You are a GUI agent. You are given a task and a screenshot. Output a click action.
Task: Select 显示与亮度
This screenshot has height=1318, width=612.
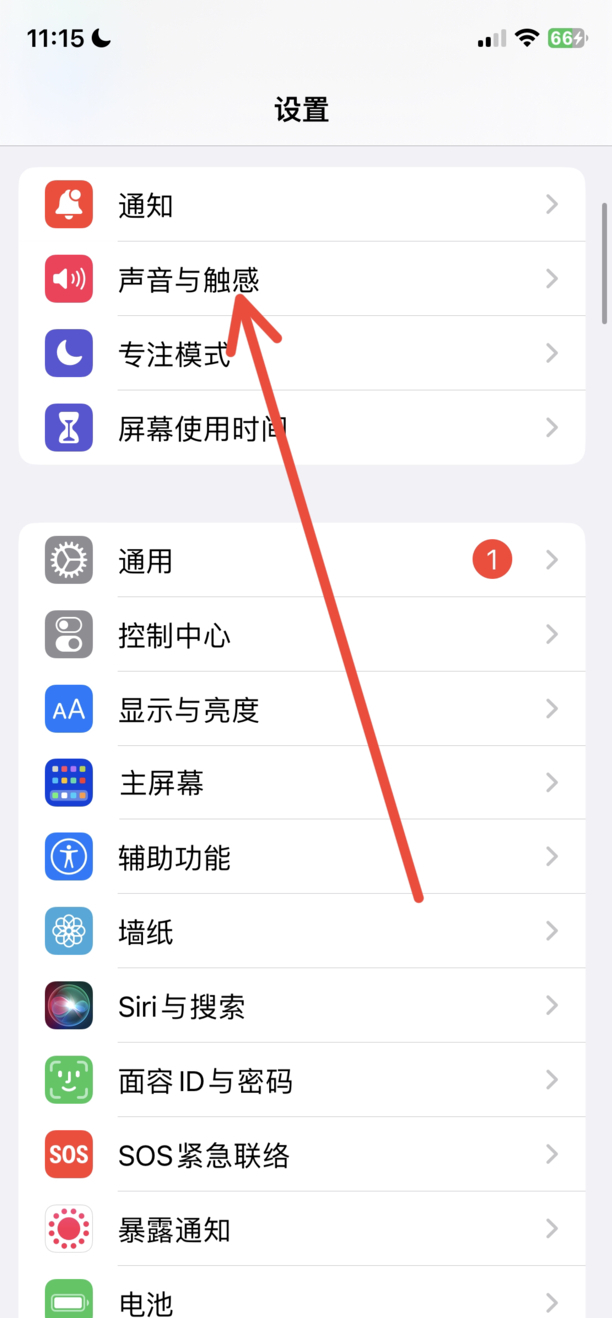[x=302, y=709]
